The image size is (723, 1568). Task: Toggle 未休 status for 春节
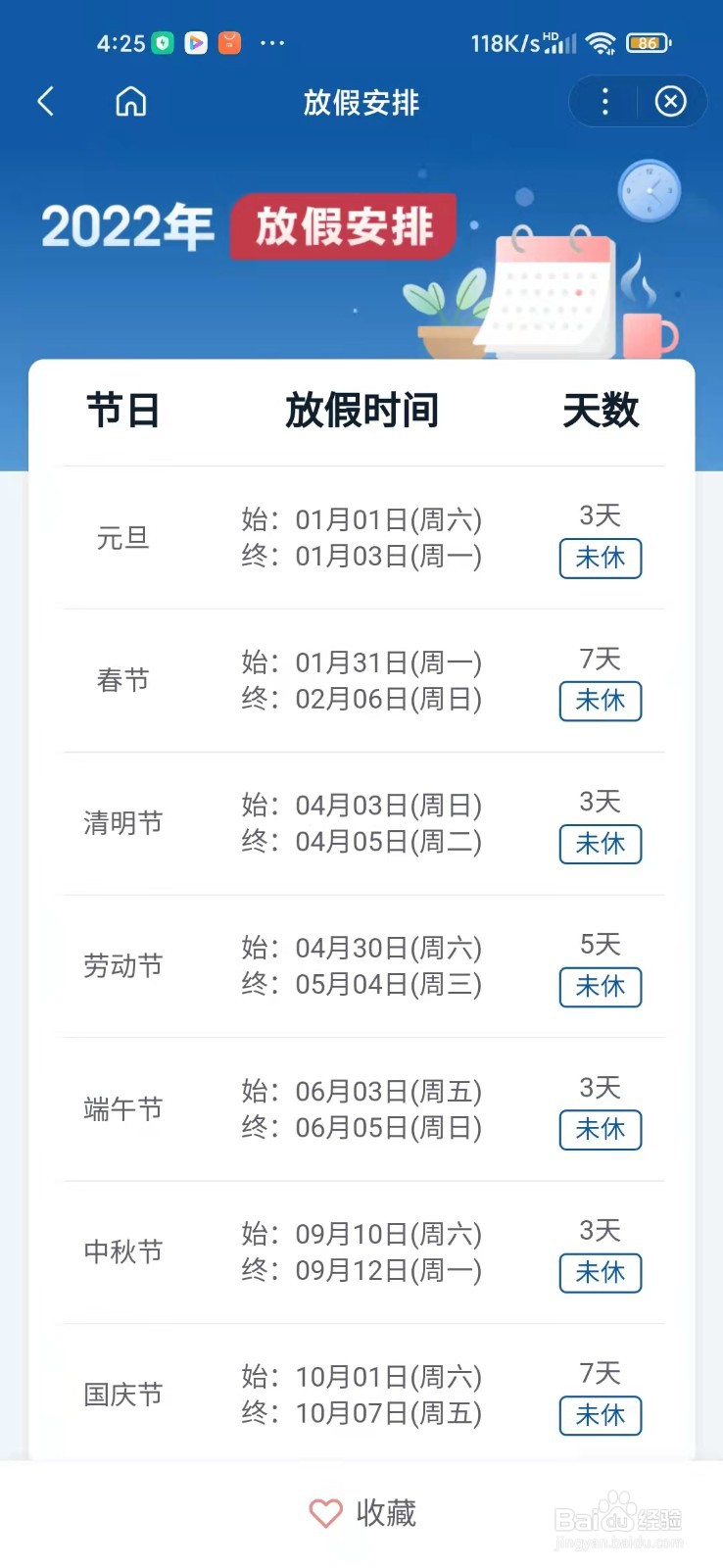(x=600, y=702)
